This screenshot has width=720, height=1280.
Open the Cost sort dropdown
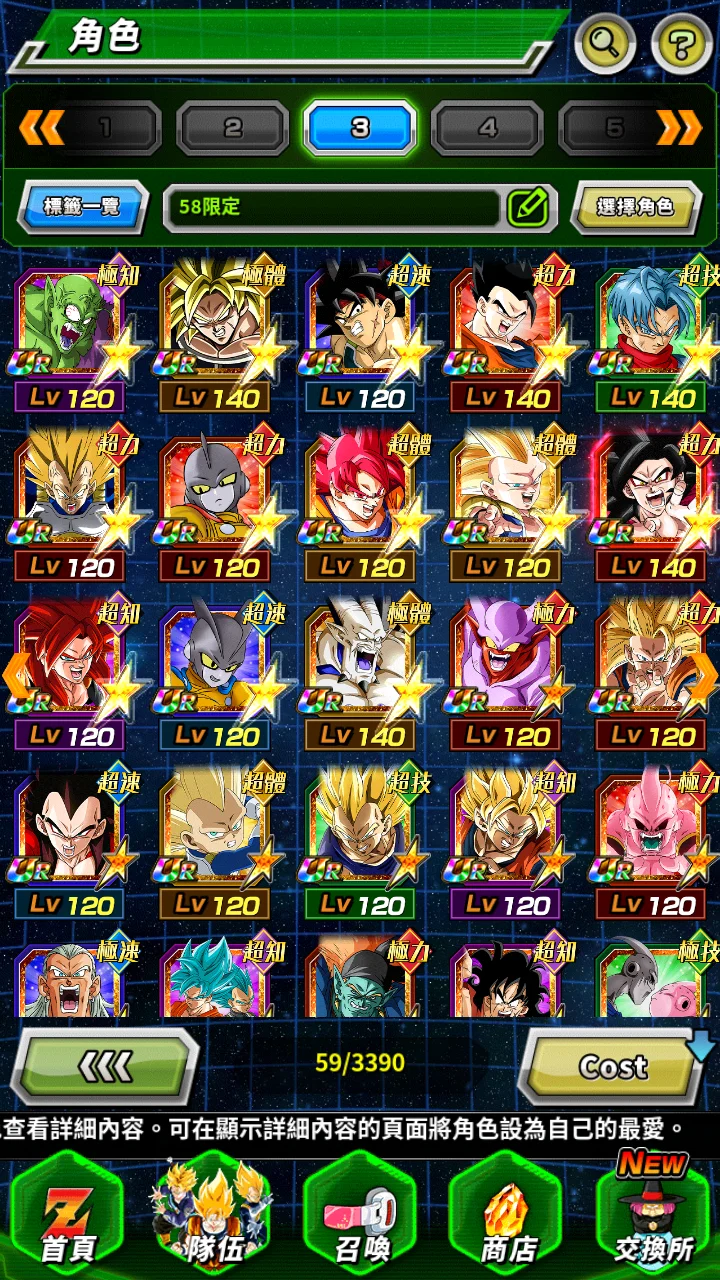click(613, 1067)
